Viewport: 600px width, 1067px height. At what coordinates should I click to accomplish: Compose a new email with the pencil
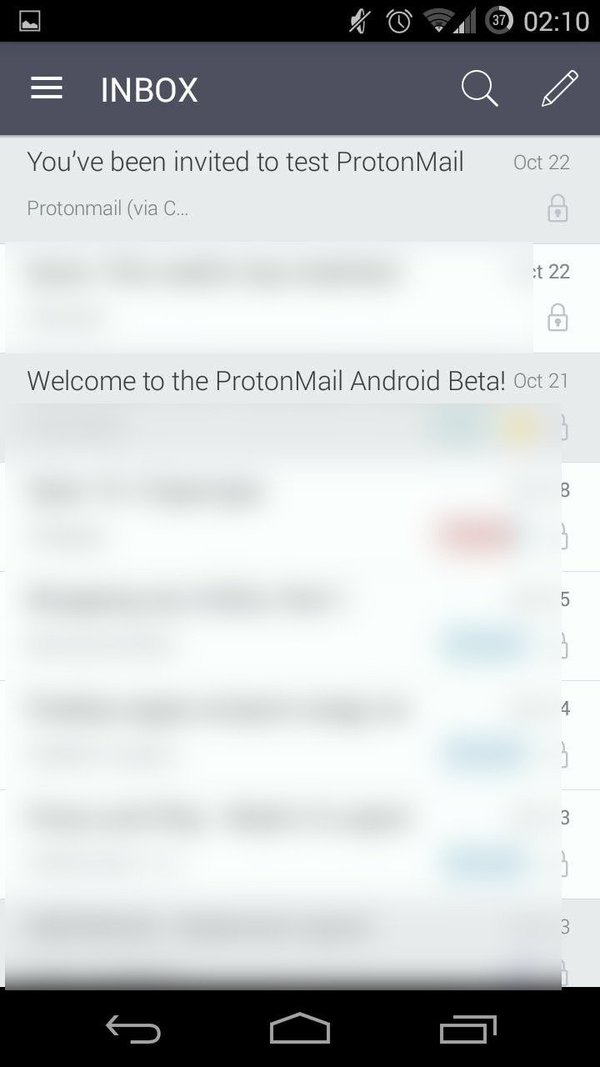click(559, 88)
